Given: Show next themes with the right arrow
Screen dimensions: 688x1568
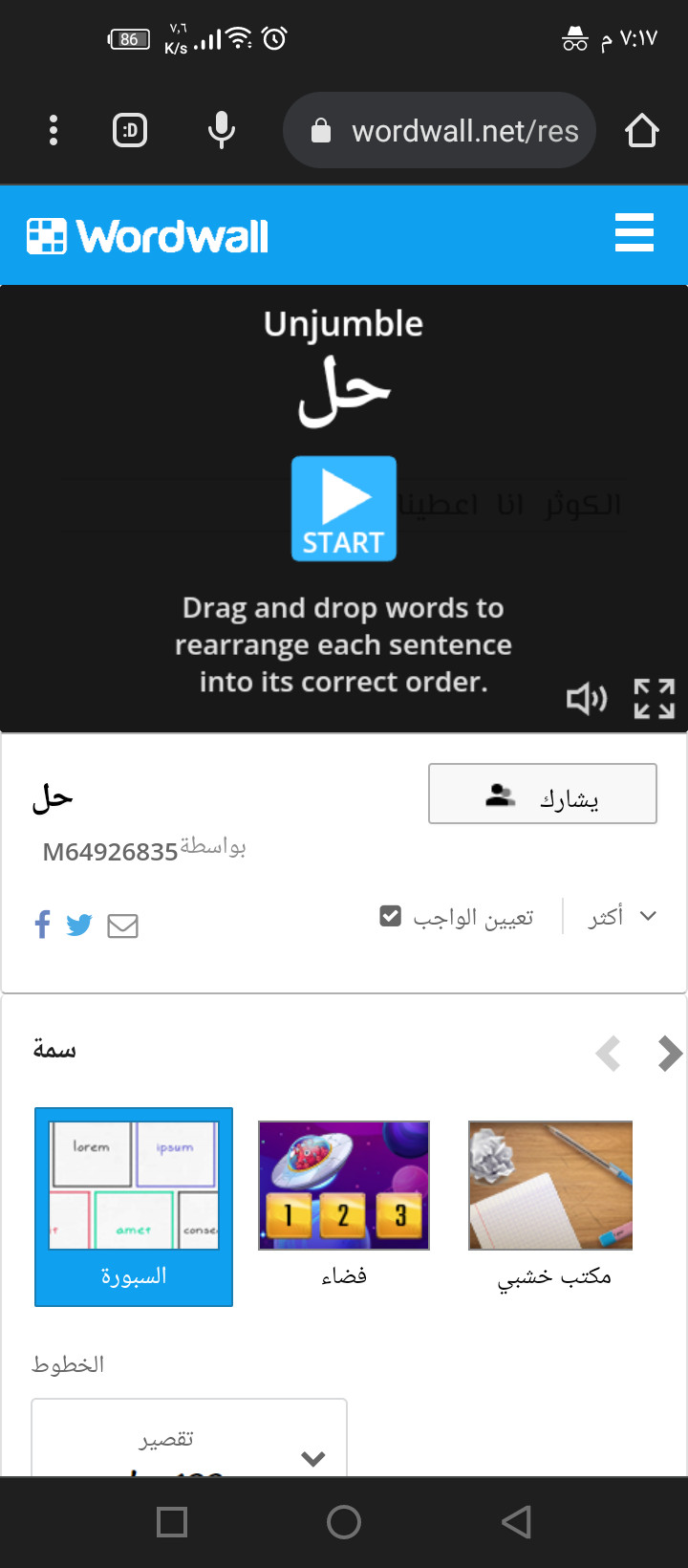Looking at the screenshot, I should 670,1054.
